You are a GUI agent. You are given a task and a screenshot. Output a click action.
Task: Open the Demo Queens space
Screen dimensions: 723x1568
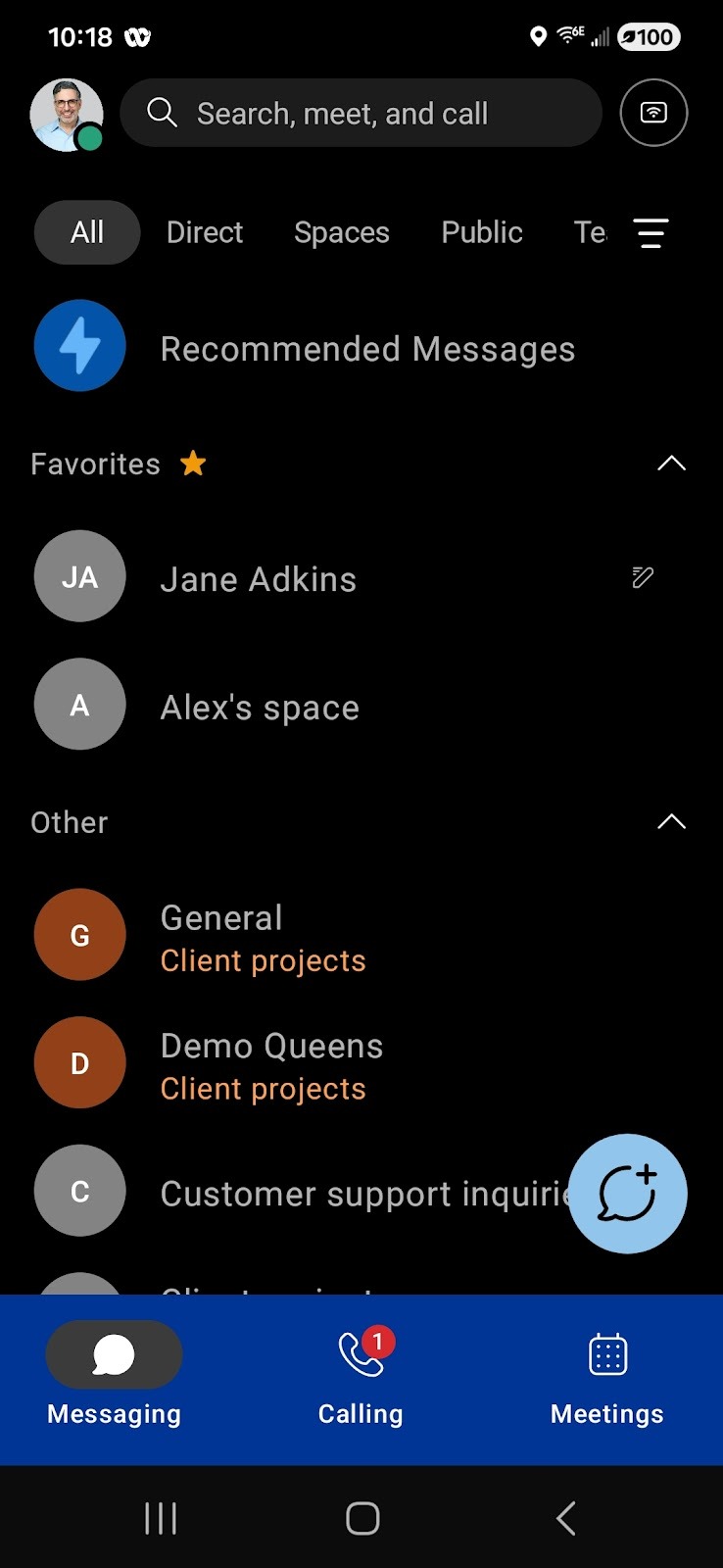271,1064
